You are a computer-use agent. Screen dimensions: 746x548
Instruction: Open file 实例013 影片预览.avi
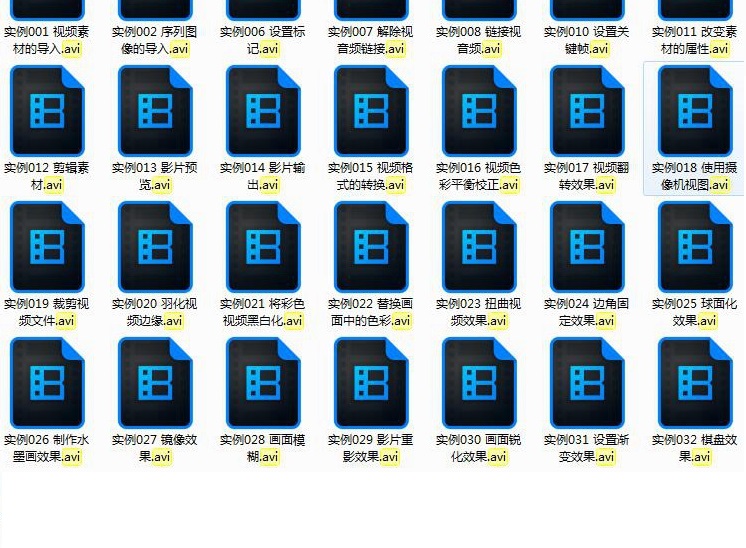[x=154, y=111]
